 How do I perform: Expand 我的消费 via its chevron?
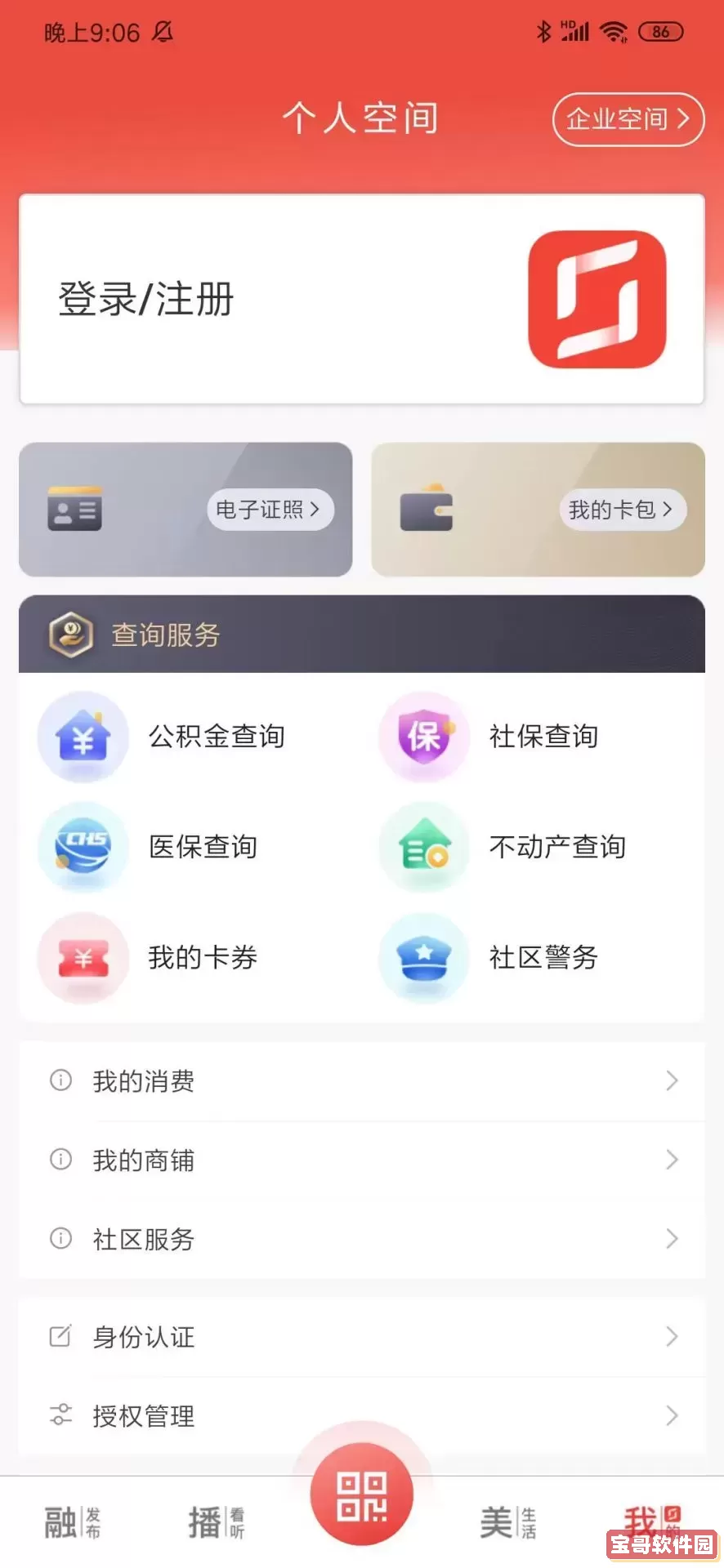click(672, 1081)
